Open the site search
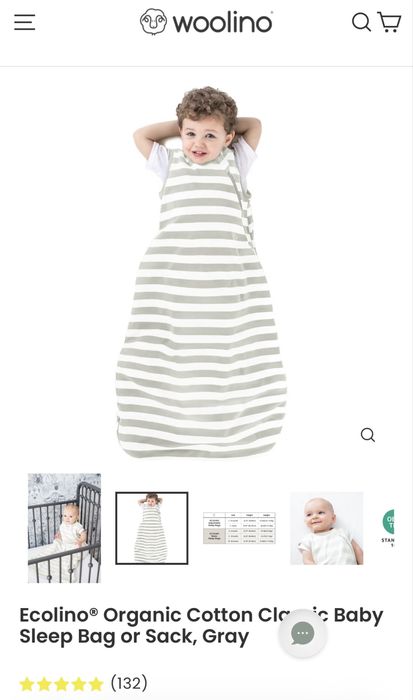 click(x=361, y=22)
